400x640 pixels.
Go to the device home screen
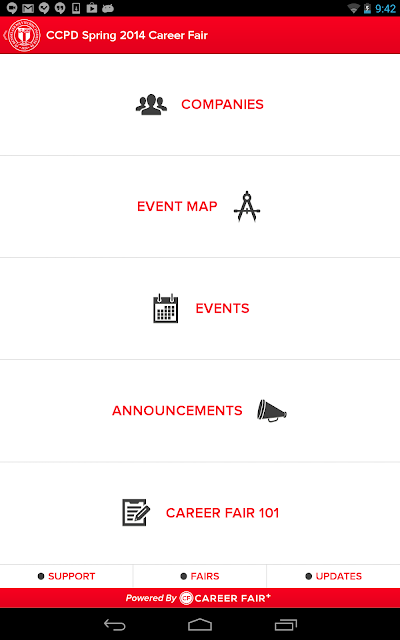coord(200,624)
